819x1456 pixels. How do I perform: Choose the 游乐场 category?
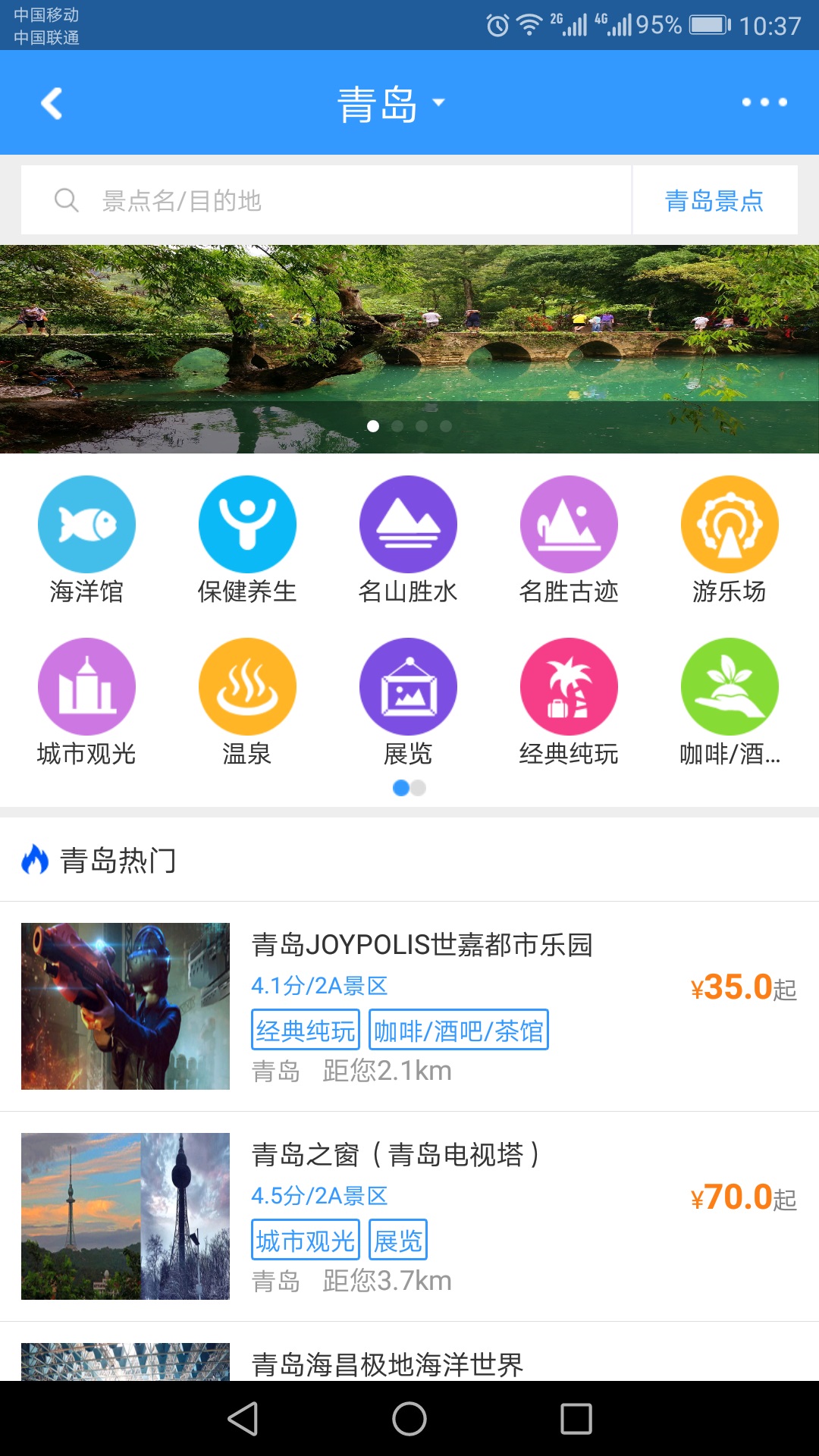730,540
